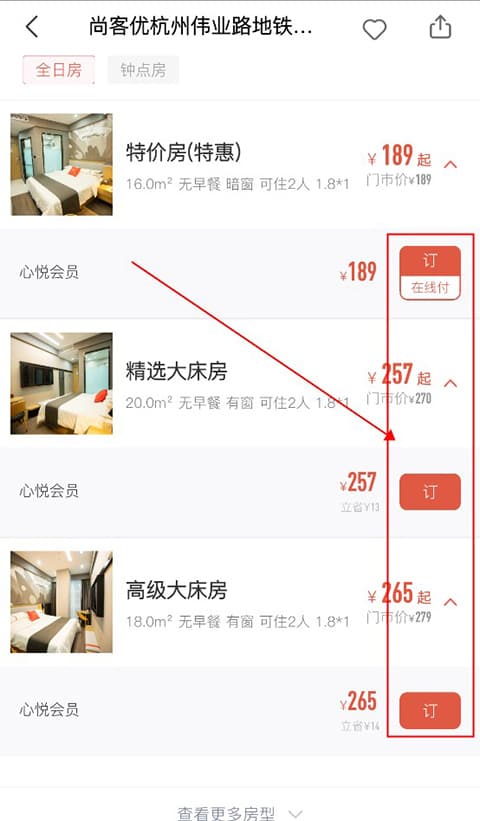Collapse the 精选大床房 room section
Image resolution: width=480 pixels, height=821 pixels.
coord(450,383)
